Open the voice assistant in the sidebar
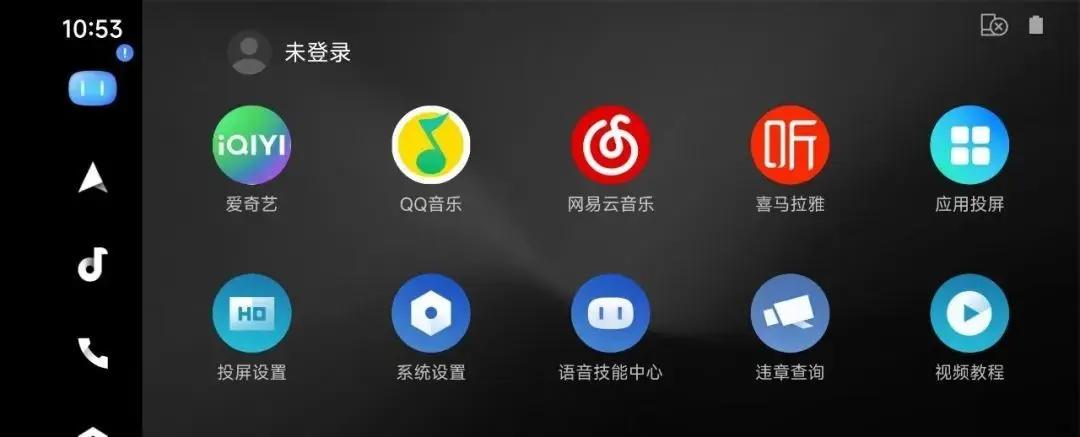The height and width of the screenshot is (437, 1080). (x=92, y=89)
